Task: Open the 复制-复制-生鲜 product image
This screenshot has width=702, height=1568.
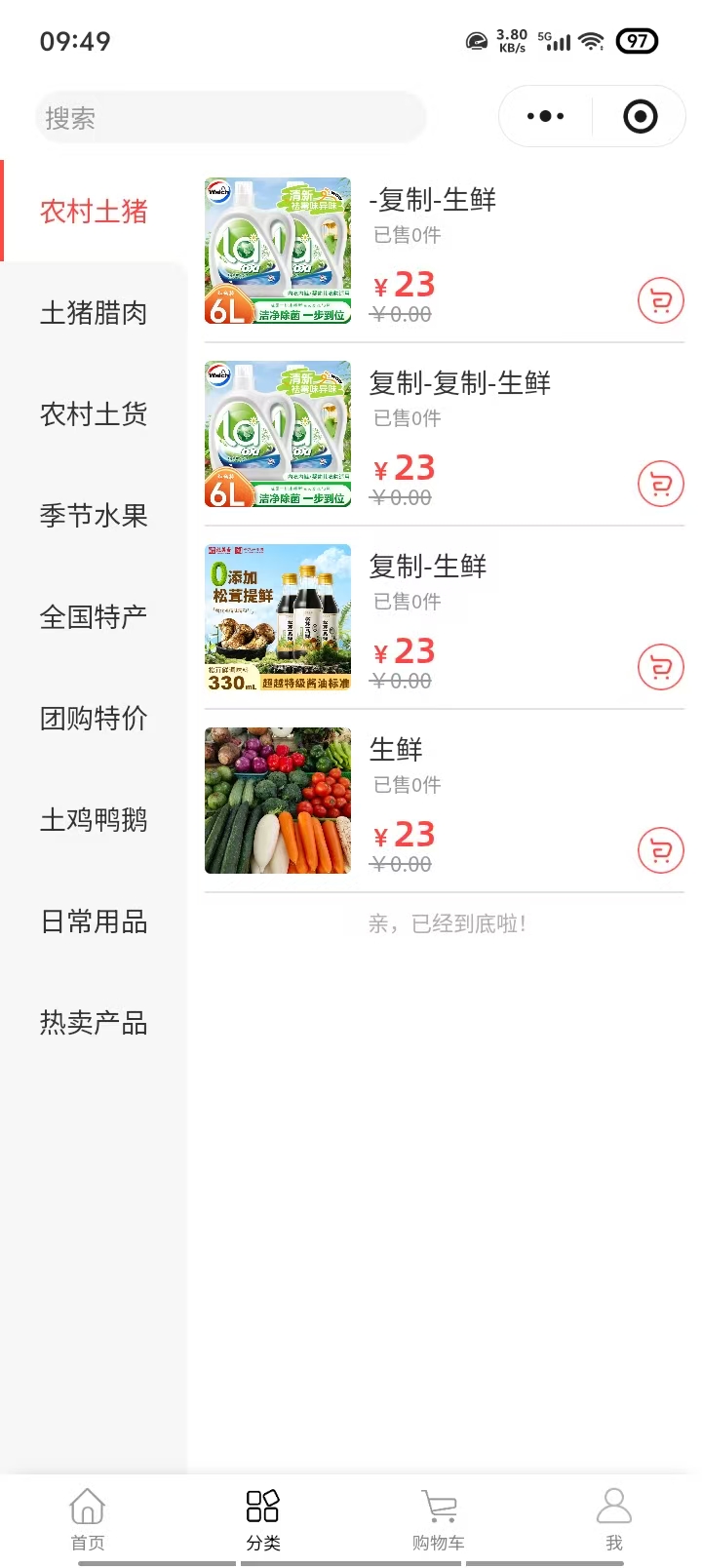Action: coord(278,434)
